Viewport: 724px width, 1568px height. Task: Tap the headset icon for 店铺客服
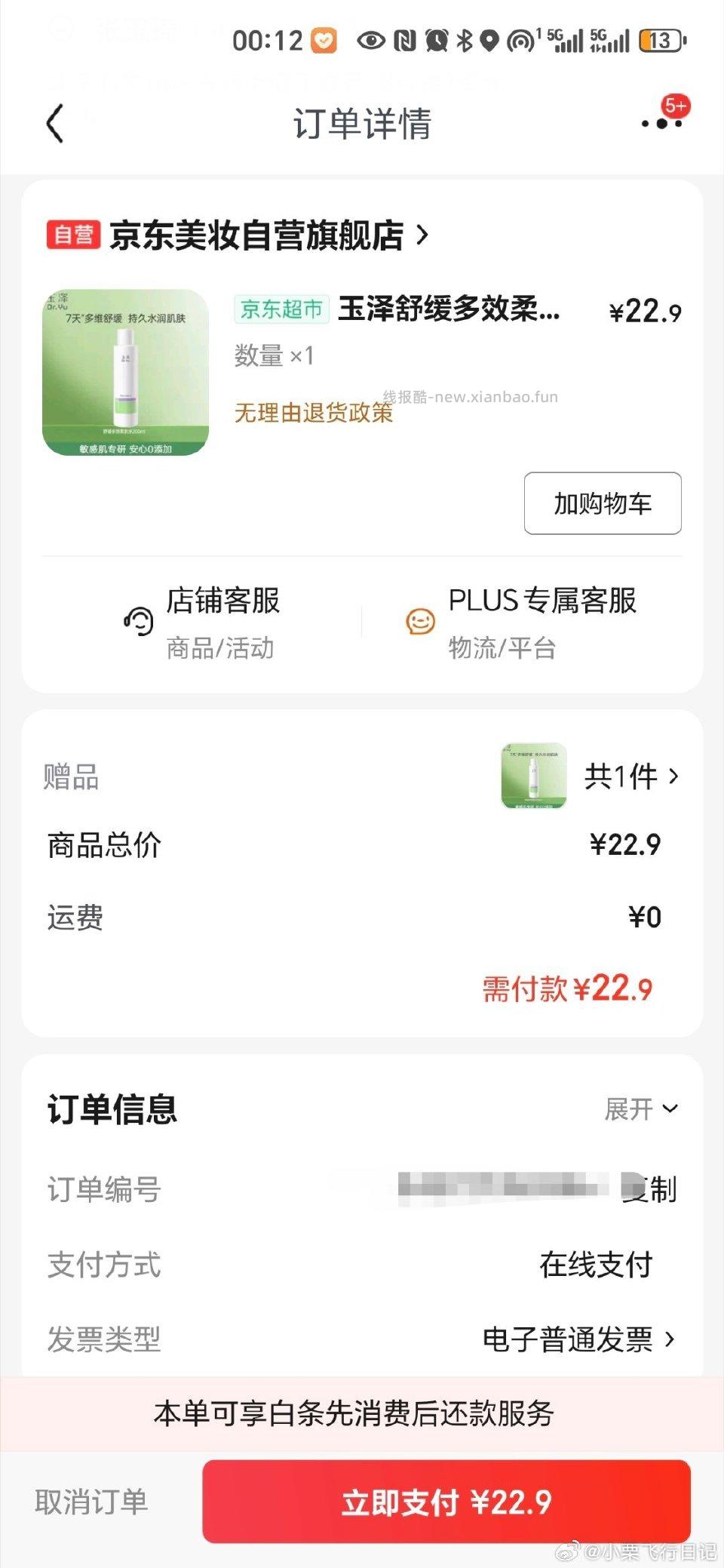click(138, 621)
